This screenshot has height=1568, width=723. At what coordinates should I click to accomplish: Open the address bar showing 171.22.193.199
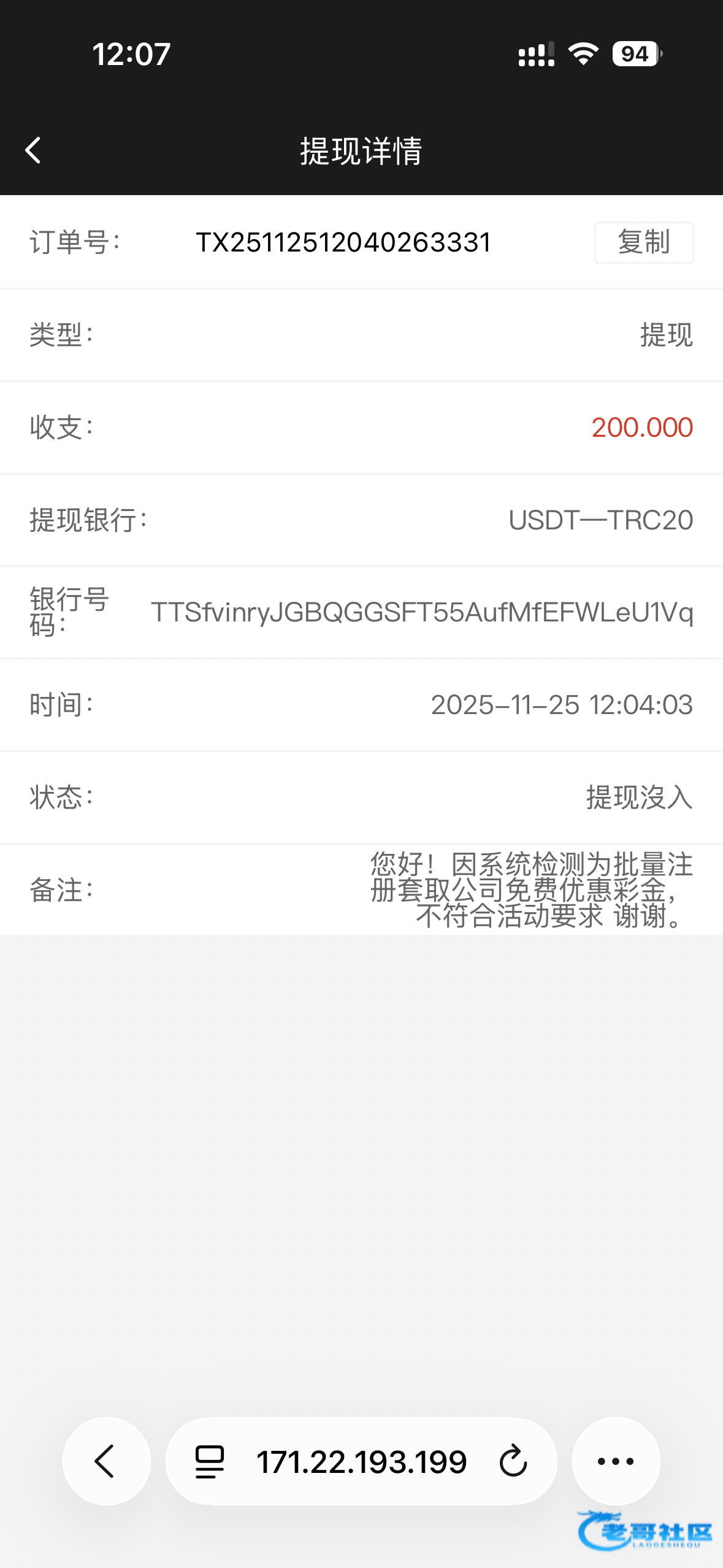click(x=361, y=1461)
